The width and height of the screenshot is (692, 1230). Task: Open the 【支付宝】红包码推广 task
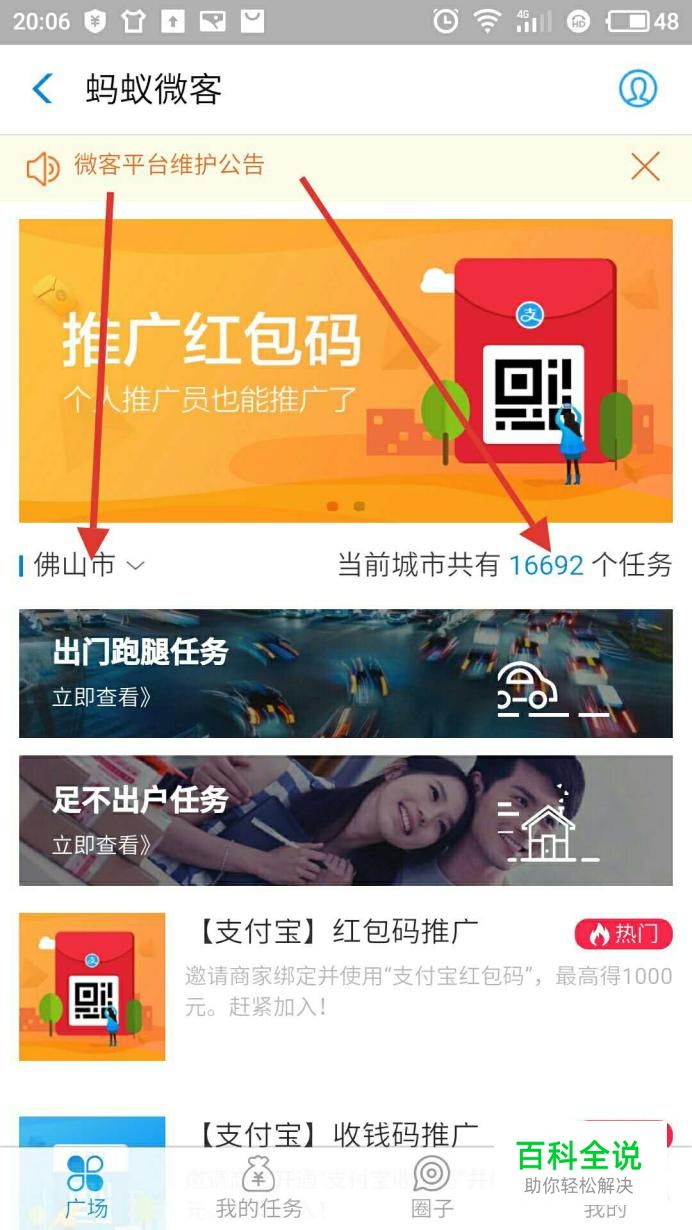click(345, 985)
